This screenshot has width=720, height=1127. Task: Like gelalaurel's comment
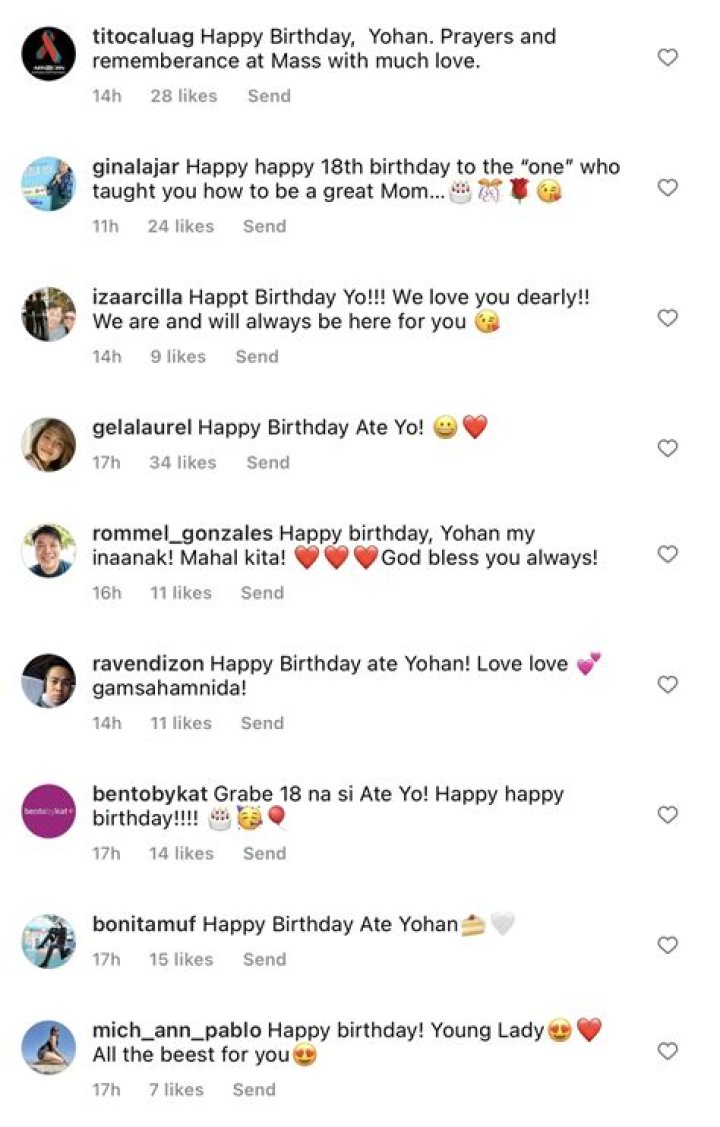(x=667, y=448)
